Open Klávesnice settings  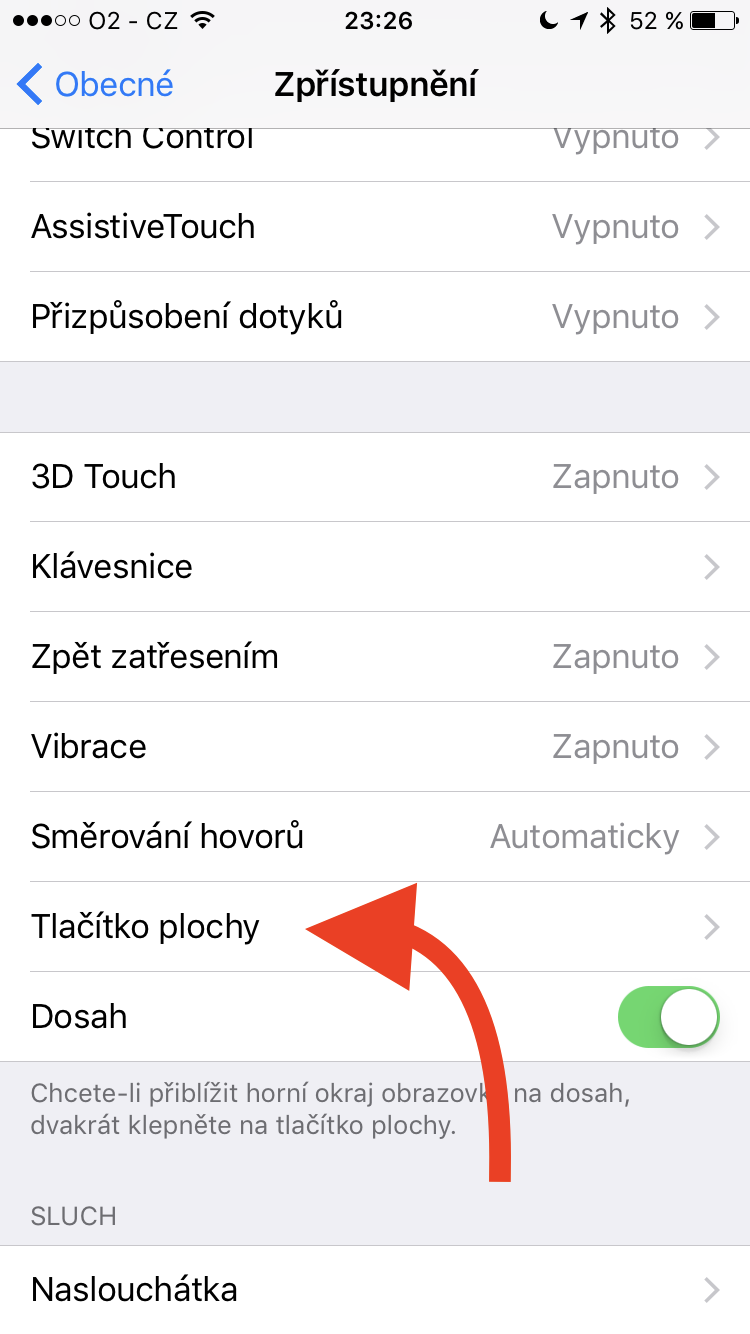[x=375, y=567]
